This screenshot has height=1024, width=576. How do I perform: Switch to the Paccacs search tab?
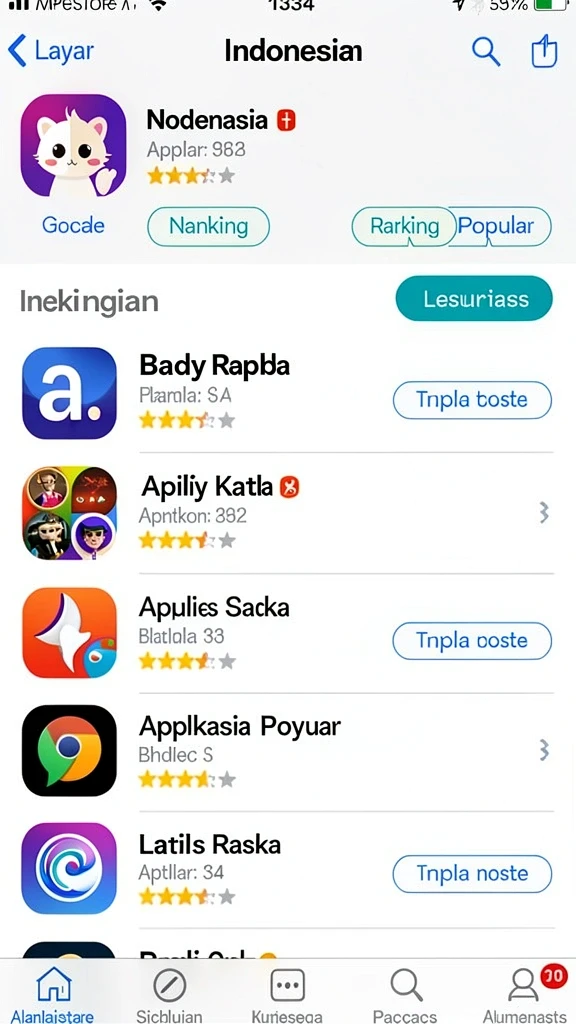(x=406, y=993)
